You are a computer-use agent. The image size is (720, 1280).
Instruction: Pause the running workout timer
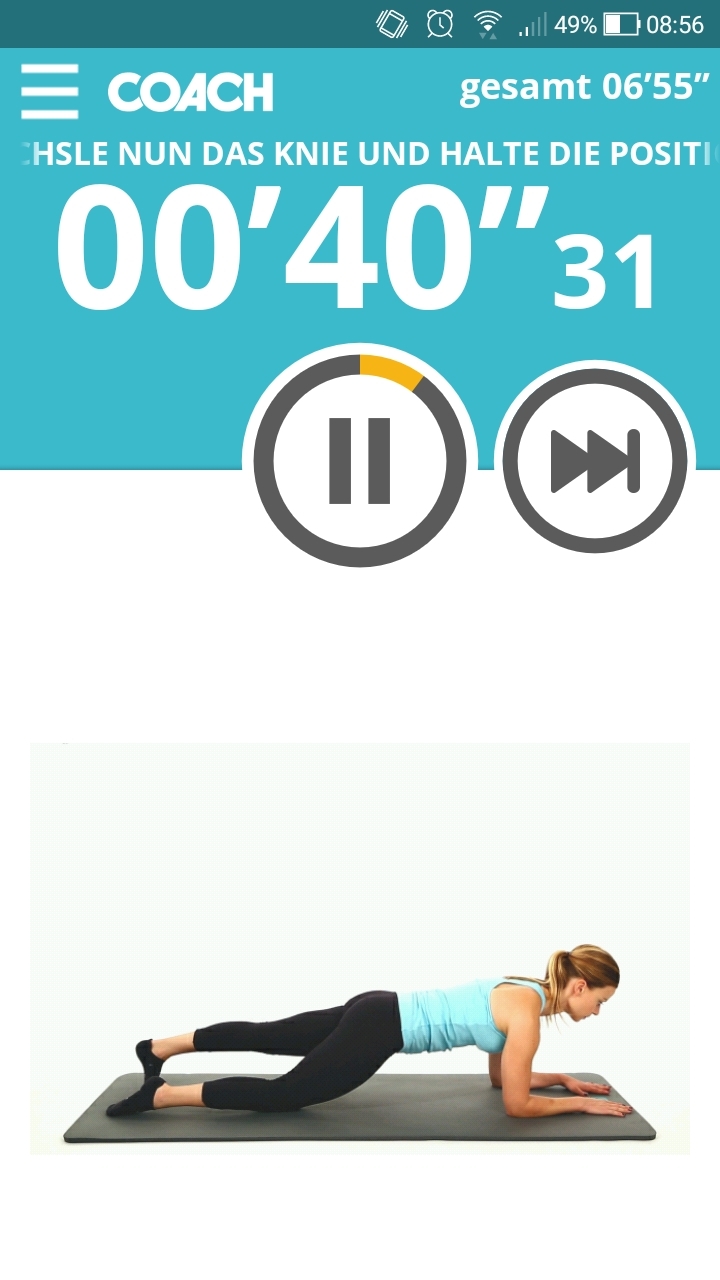point(360,461)
